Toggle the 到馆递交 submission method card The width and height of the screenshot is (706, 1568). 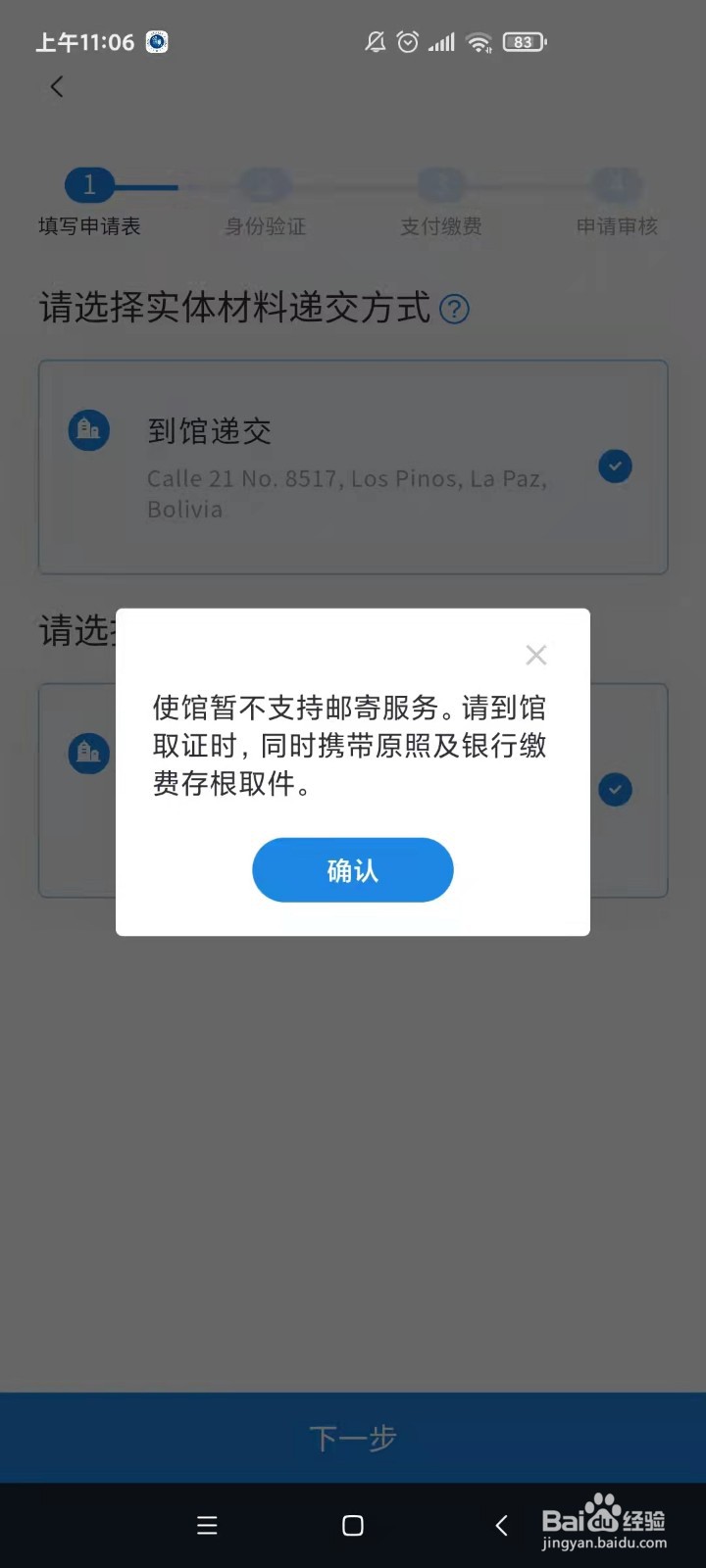click(353, 466)
